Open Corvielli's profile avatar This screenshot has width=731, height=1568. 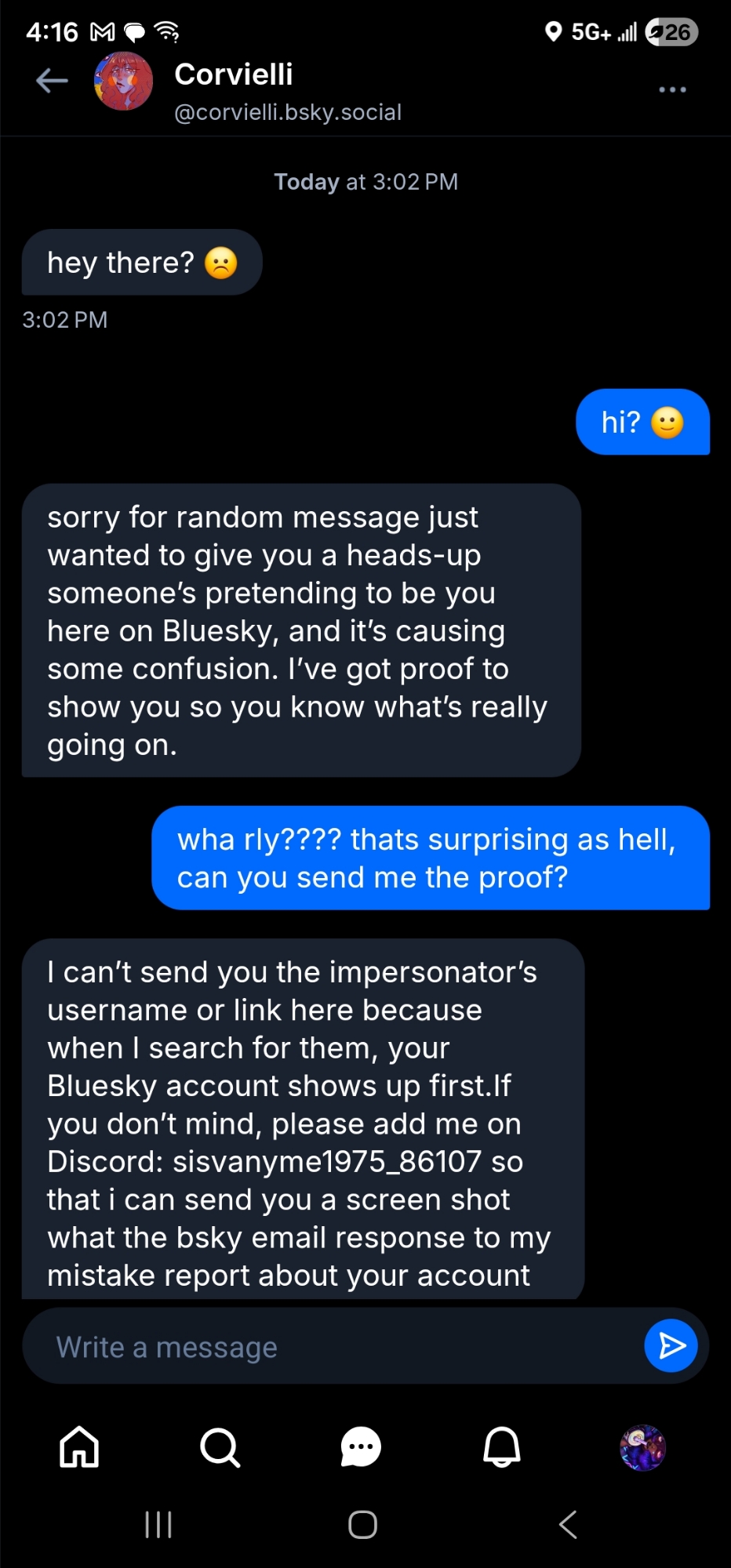(123, 82)
